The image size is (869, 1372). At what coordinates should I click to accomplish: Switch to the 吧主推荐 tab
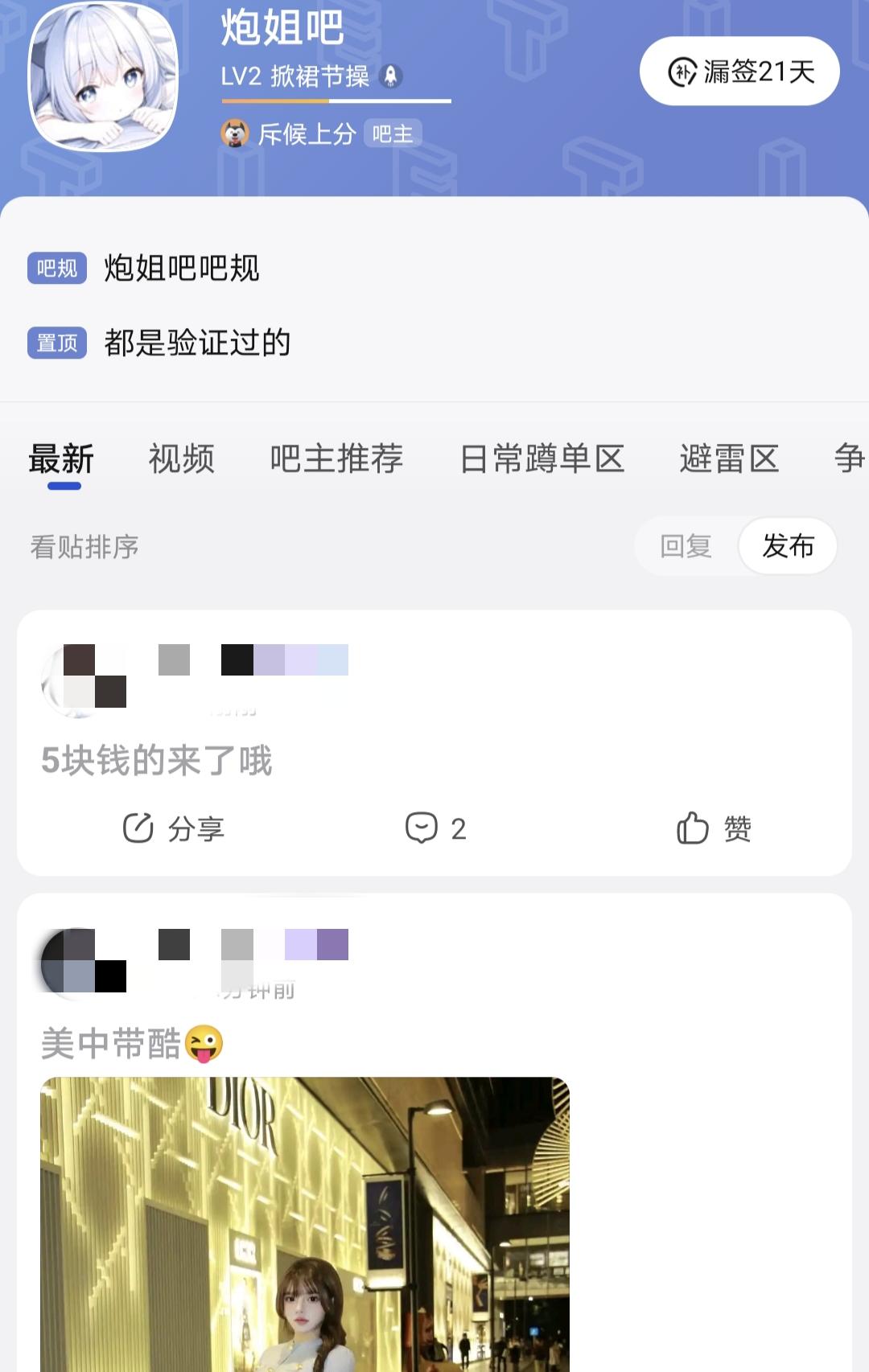click(336, 459)
